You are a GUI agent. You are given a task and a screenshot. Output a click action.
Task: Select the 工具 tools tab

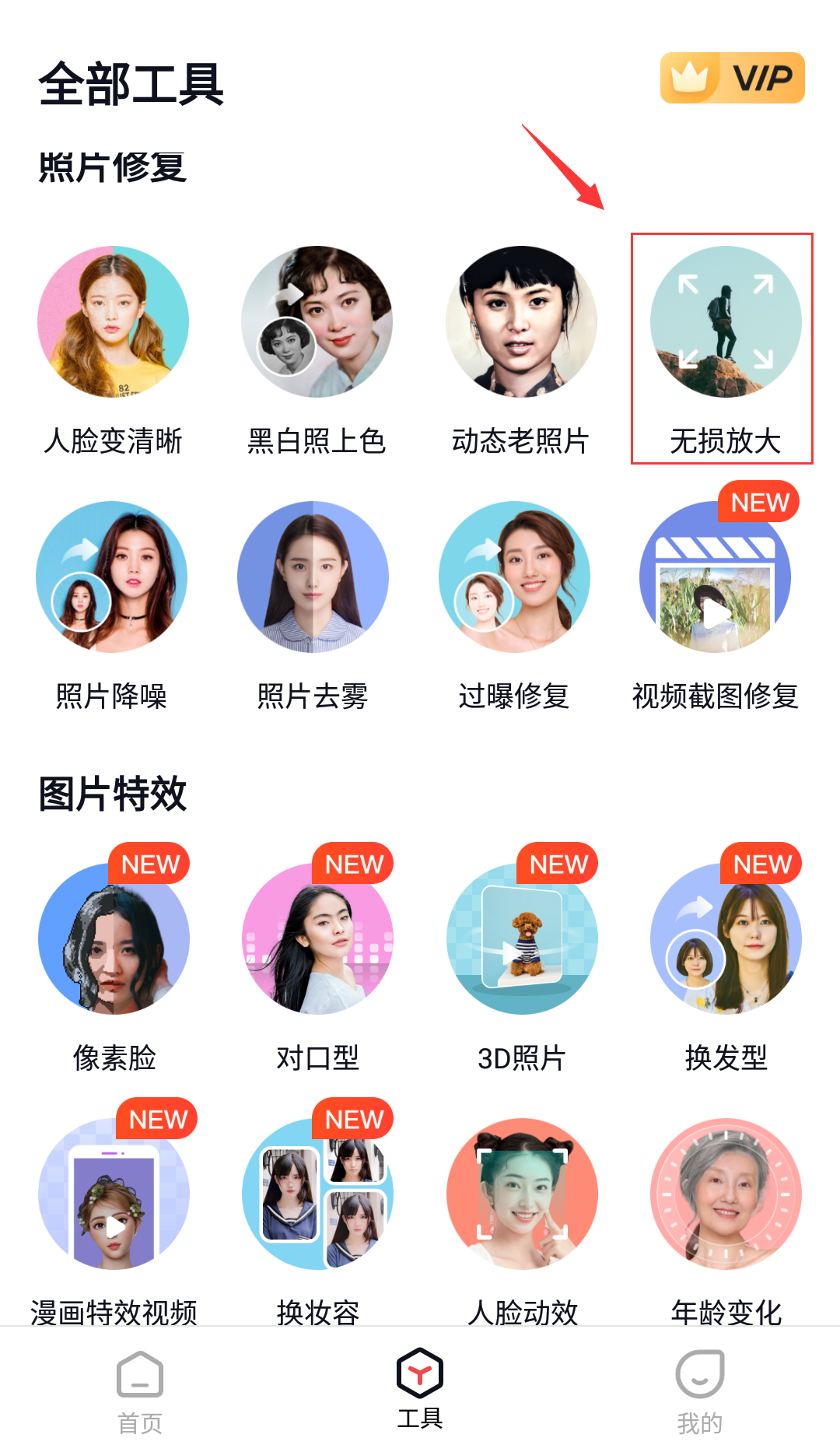[x=419, y=1393]
